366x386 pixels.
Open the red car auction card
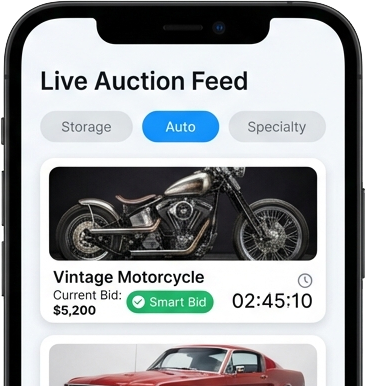183,361
